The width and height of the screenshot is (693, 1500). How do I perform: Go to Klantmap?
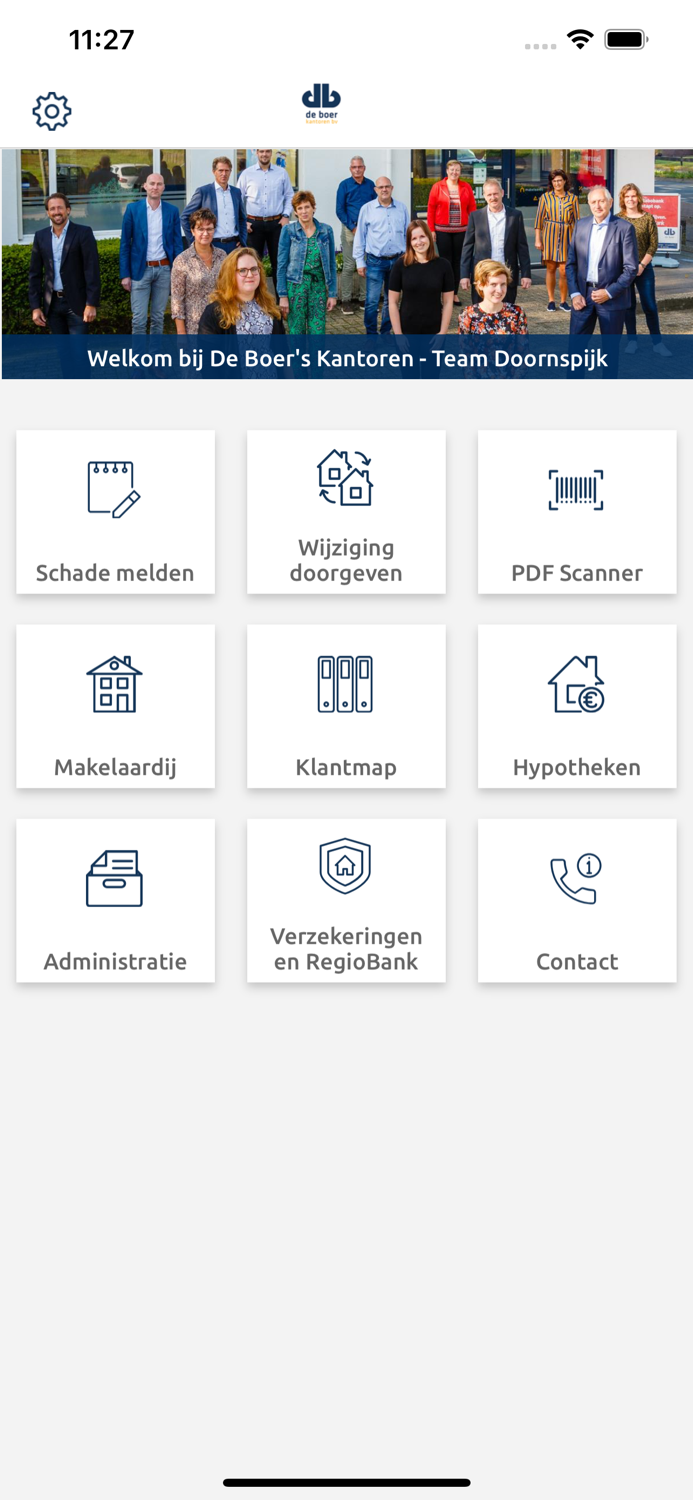pyautogui.click(x=346, y=706)
